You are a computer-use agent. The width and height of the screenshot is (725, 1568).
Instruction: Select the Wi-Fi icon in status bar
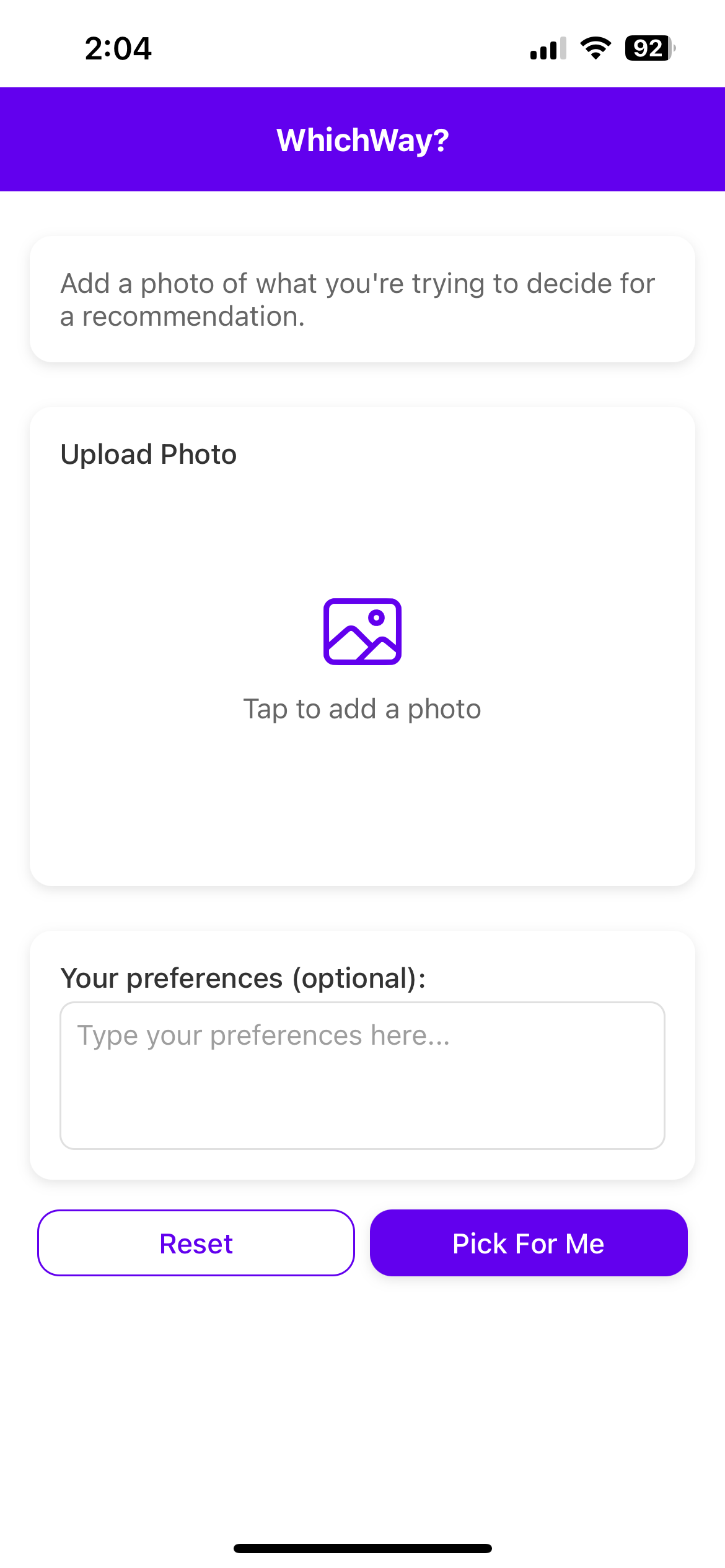tap(596, 49)
